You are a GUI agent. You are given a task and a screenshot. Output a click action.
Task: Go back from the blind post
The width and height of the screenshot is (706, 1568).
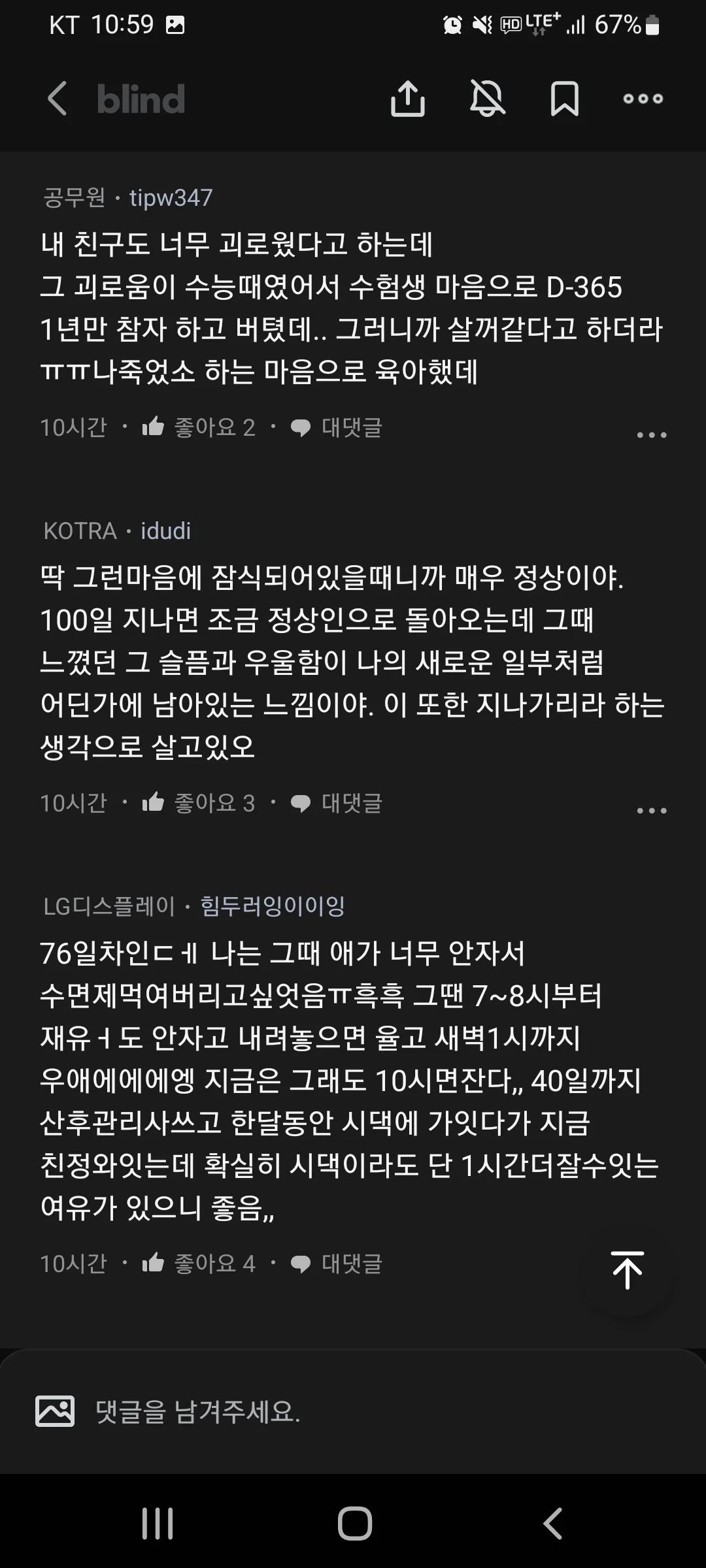[58, 99]
